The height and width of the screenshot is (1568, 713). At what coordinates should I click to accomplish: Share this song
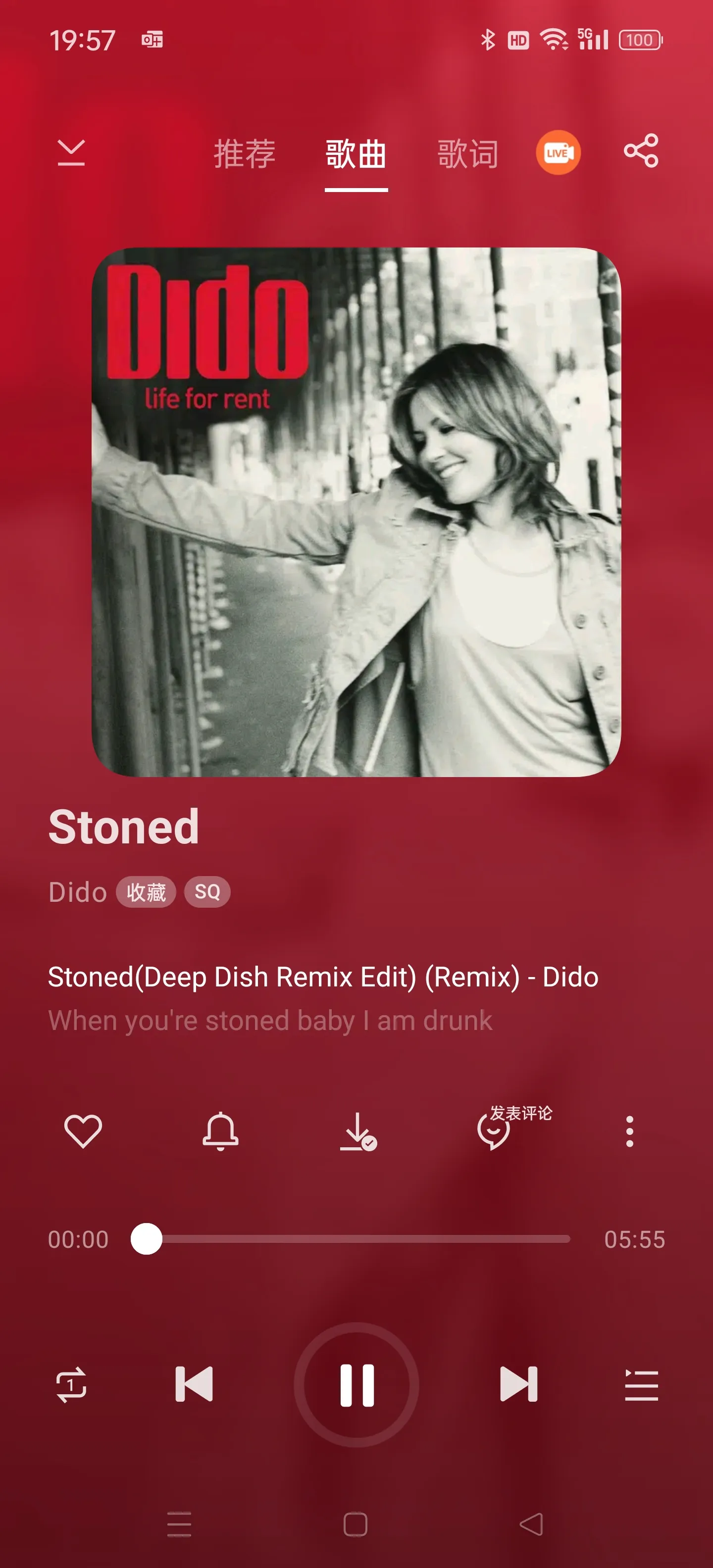641,151
